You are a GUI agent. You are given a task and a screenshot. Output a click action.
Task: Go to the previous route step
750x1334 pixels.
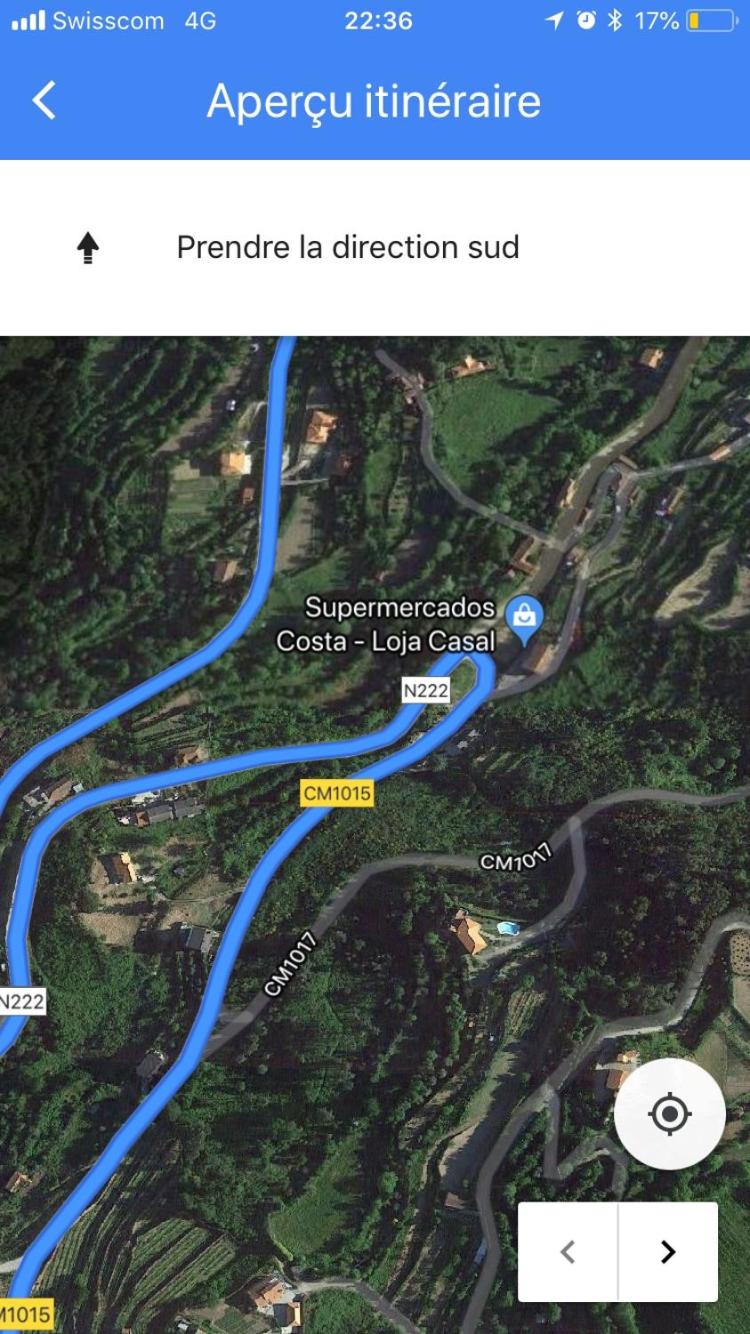click(x=568, y=1251)
